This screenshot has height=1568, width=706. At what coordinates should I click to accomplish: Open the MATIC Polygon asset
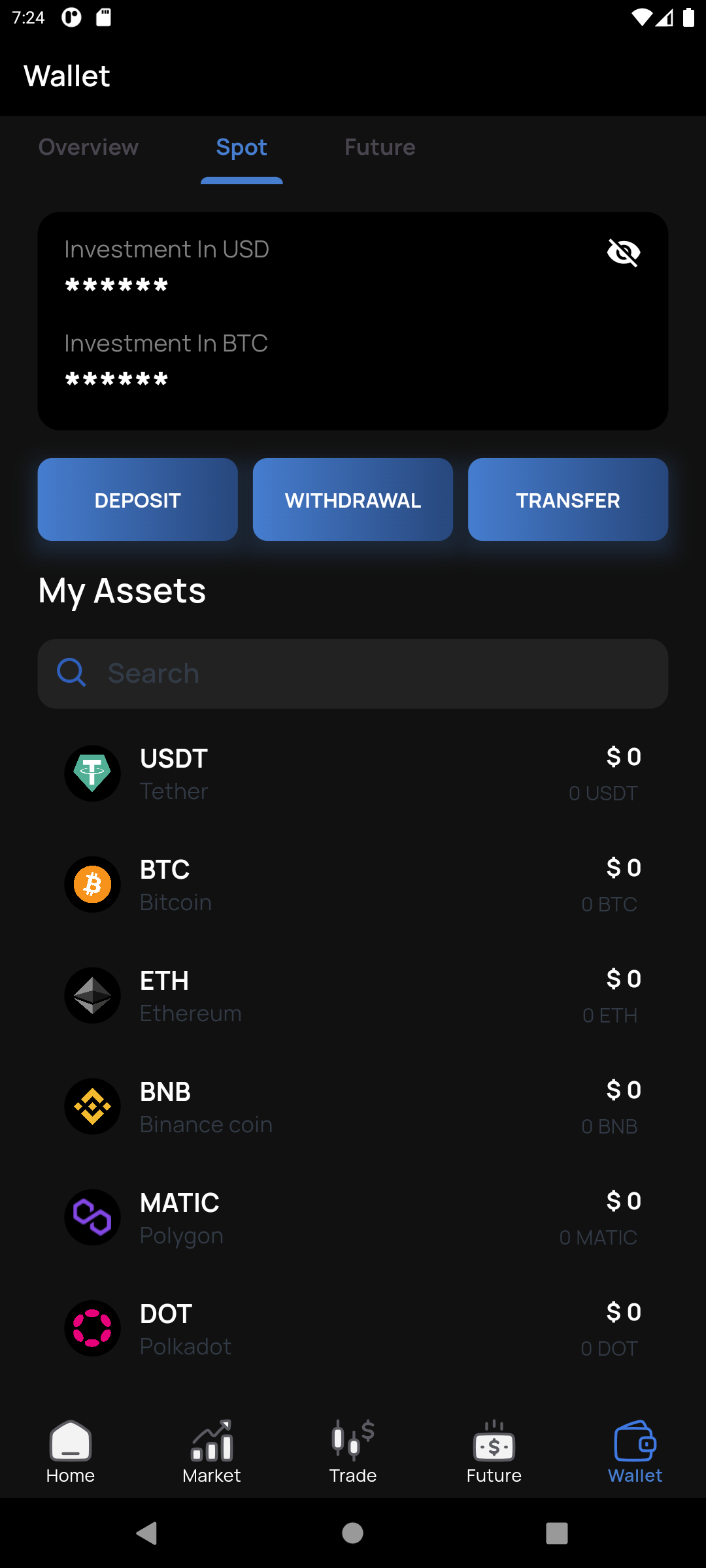click(353, 1218)
